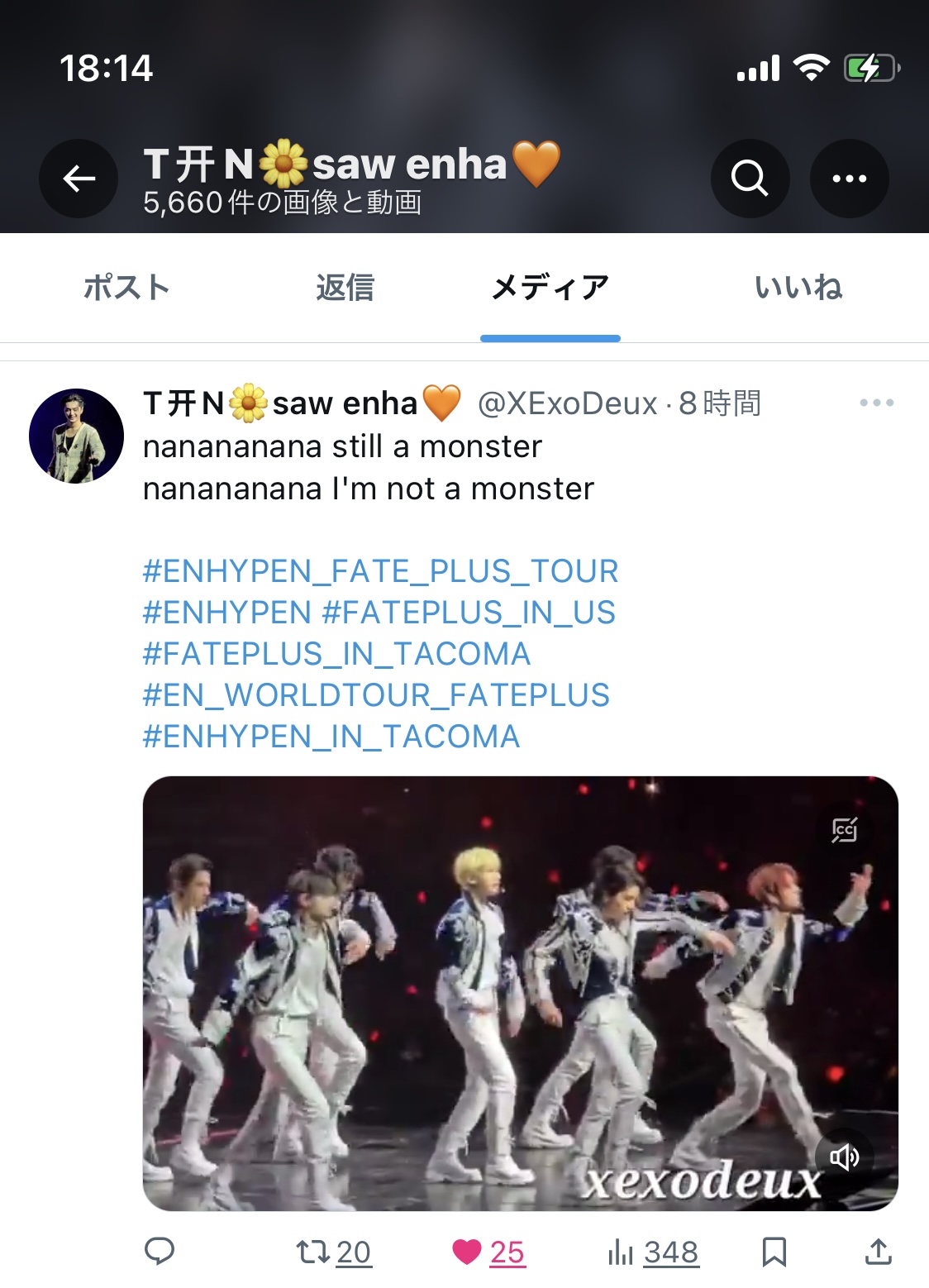Screen dimensions: 929x1288
Task: Open hashtag #EN_WORLDTOUR_FATEPLUS
Action: (376, 695)
